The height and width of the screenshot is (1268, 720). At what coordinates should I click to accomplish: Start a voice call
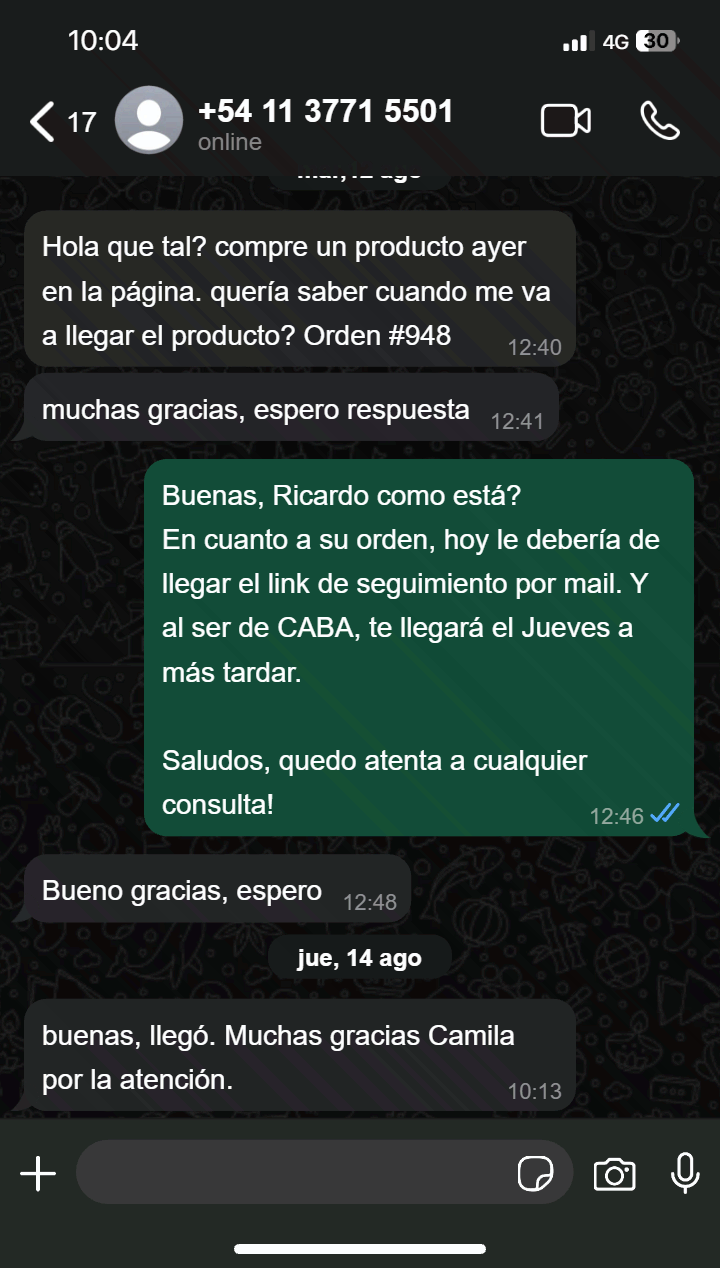pos(659,121)
